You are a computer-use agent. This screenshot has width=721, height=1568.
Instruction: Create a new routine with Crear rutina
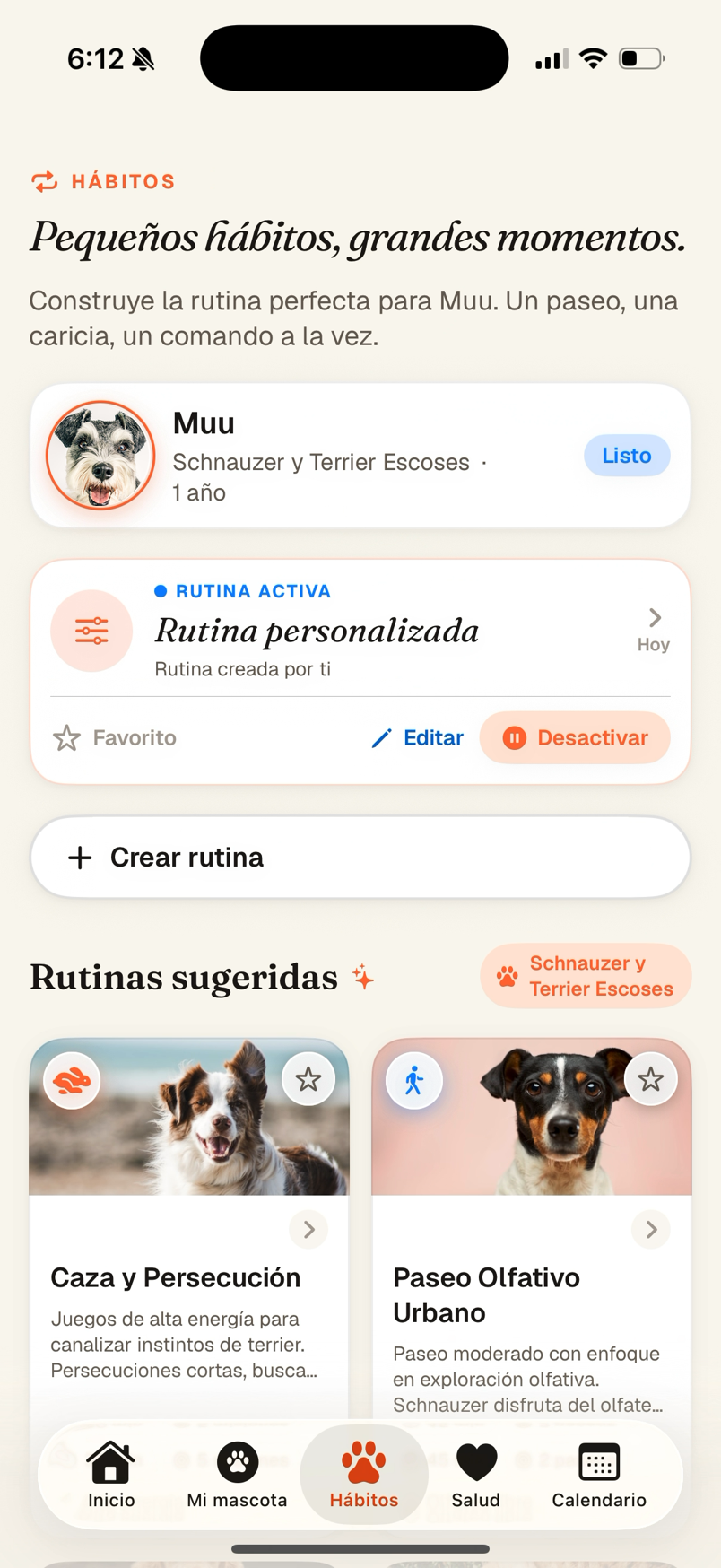click(x=360, y=857)
